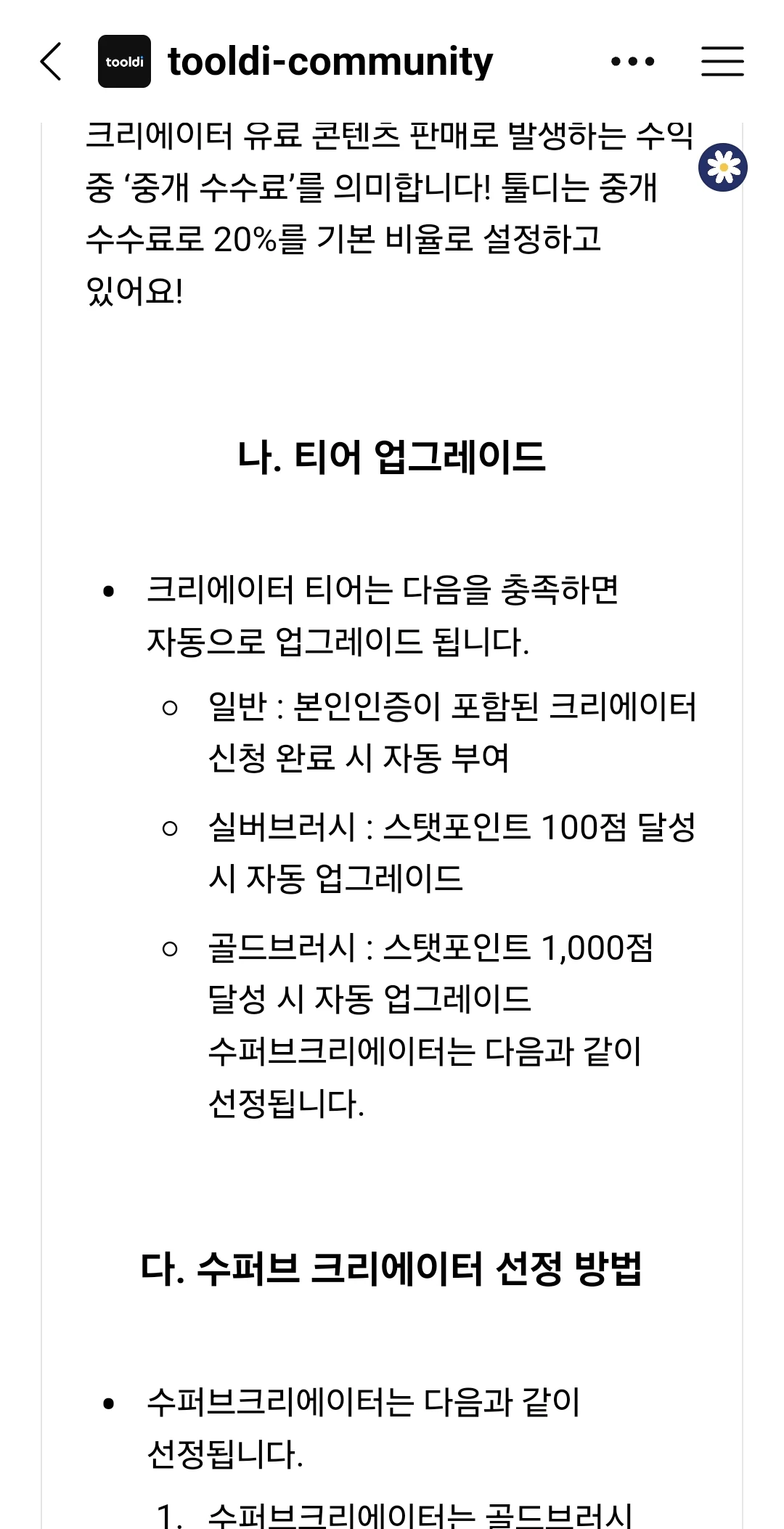Open the three-dot overflow menu
The height and width of the screenshot is (1529, 784).
[633, 62]
